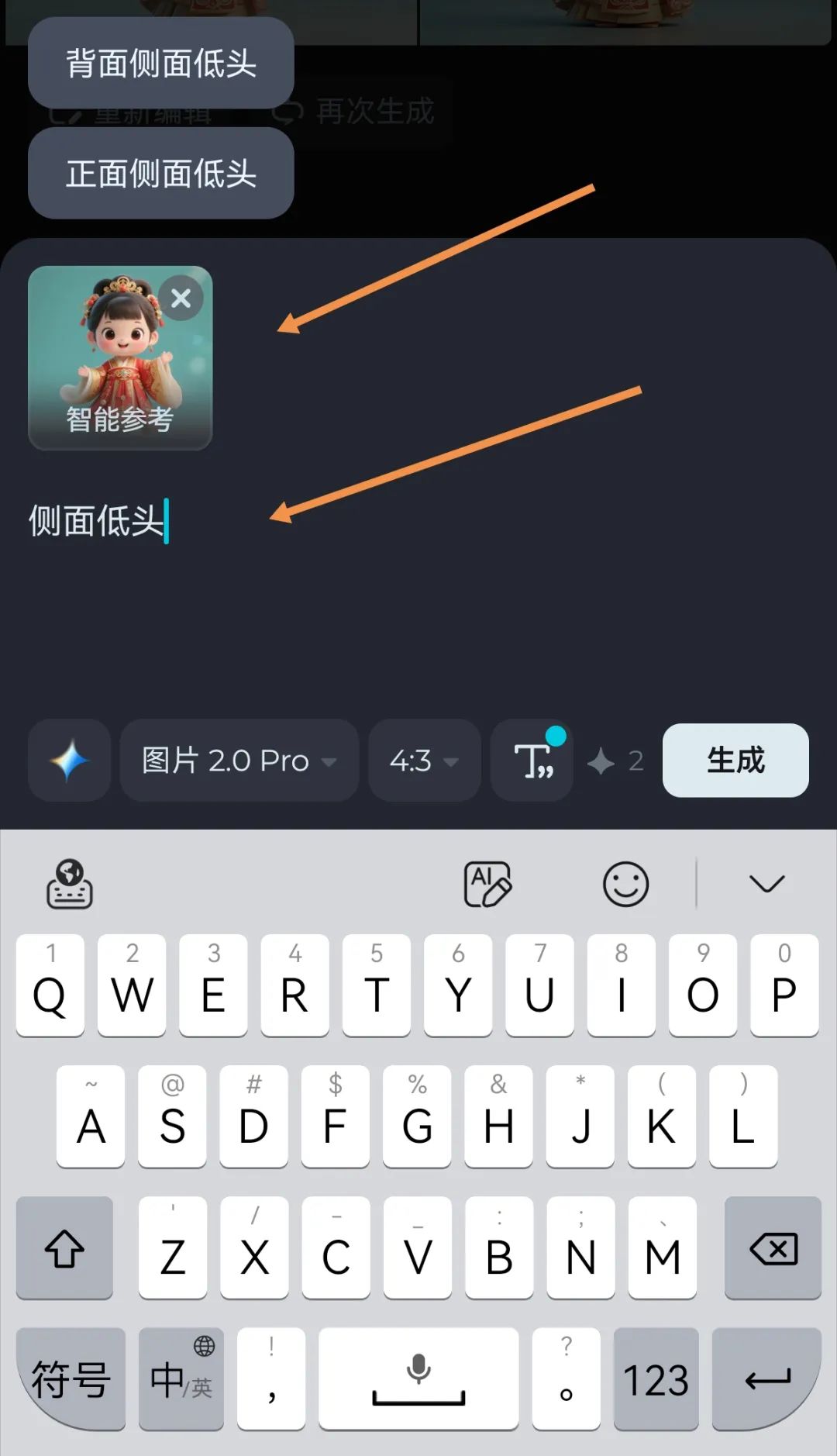Tap the text style T icon
Image resolution: width=837 pixels, height=1456 pixels.
click(x=533, y=761)
